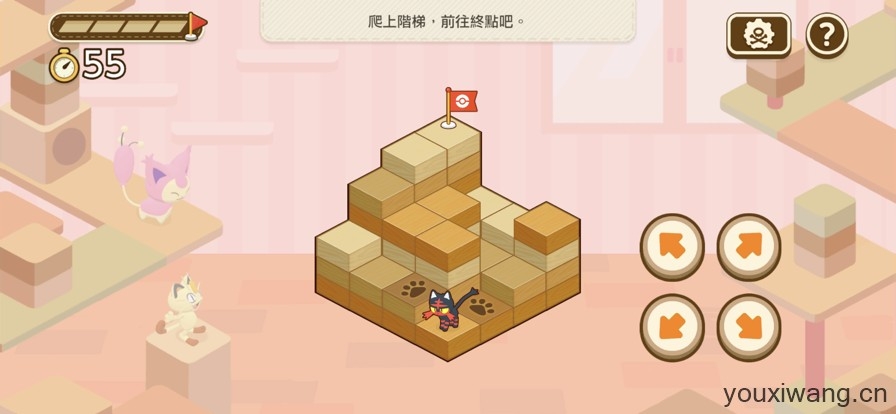
Task: Move Litten with the up-left arrow
Action: (x=672, y=246)
